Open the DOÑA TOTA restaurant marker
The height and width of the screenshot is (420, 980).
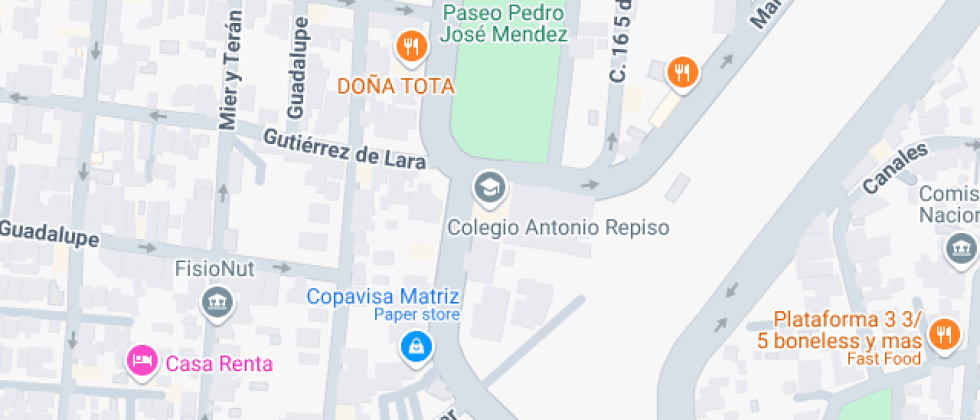point(411,46)
